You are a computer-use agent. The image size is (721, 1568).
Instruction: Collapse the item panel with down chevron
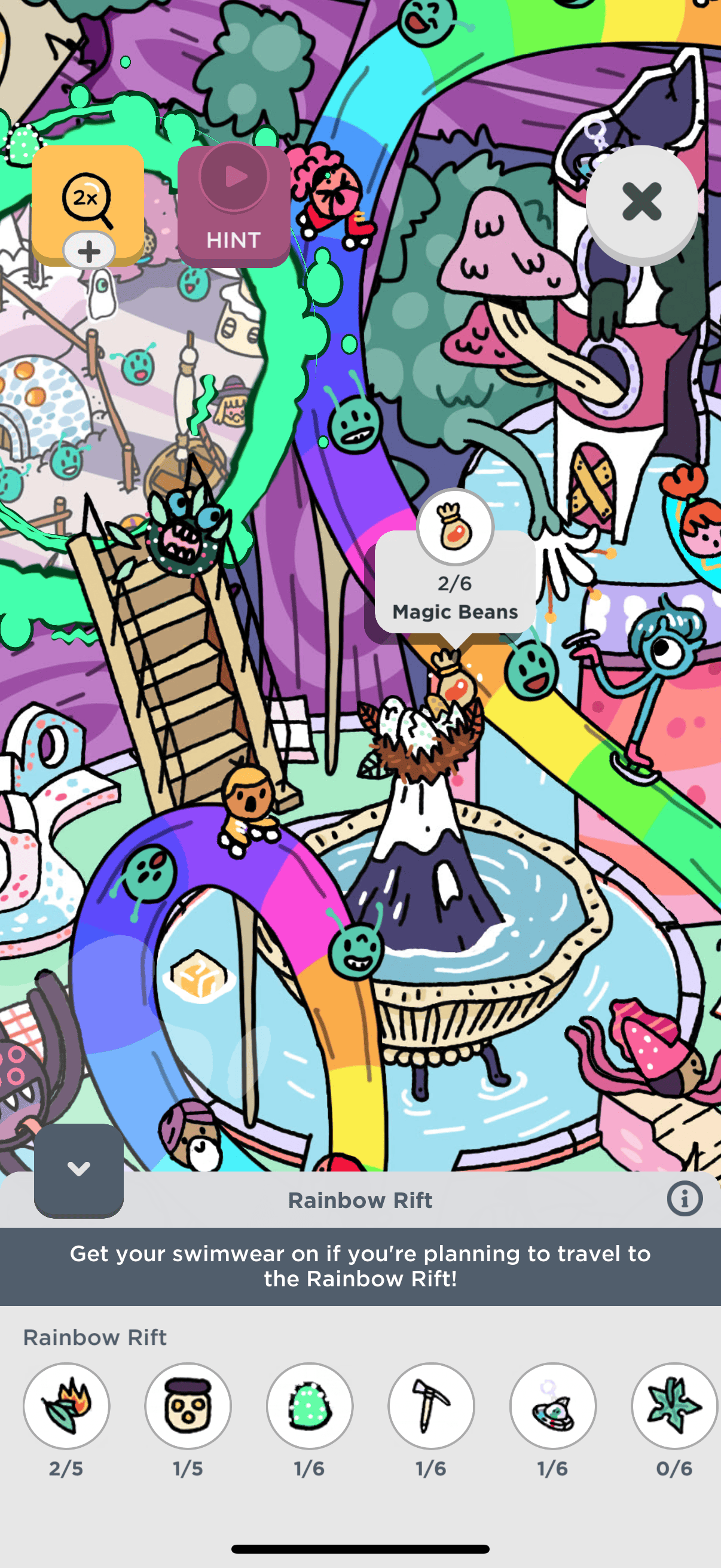coord(78,1169)
